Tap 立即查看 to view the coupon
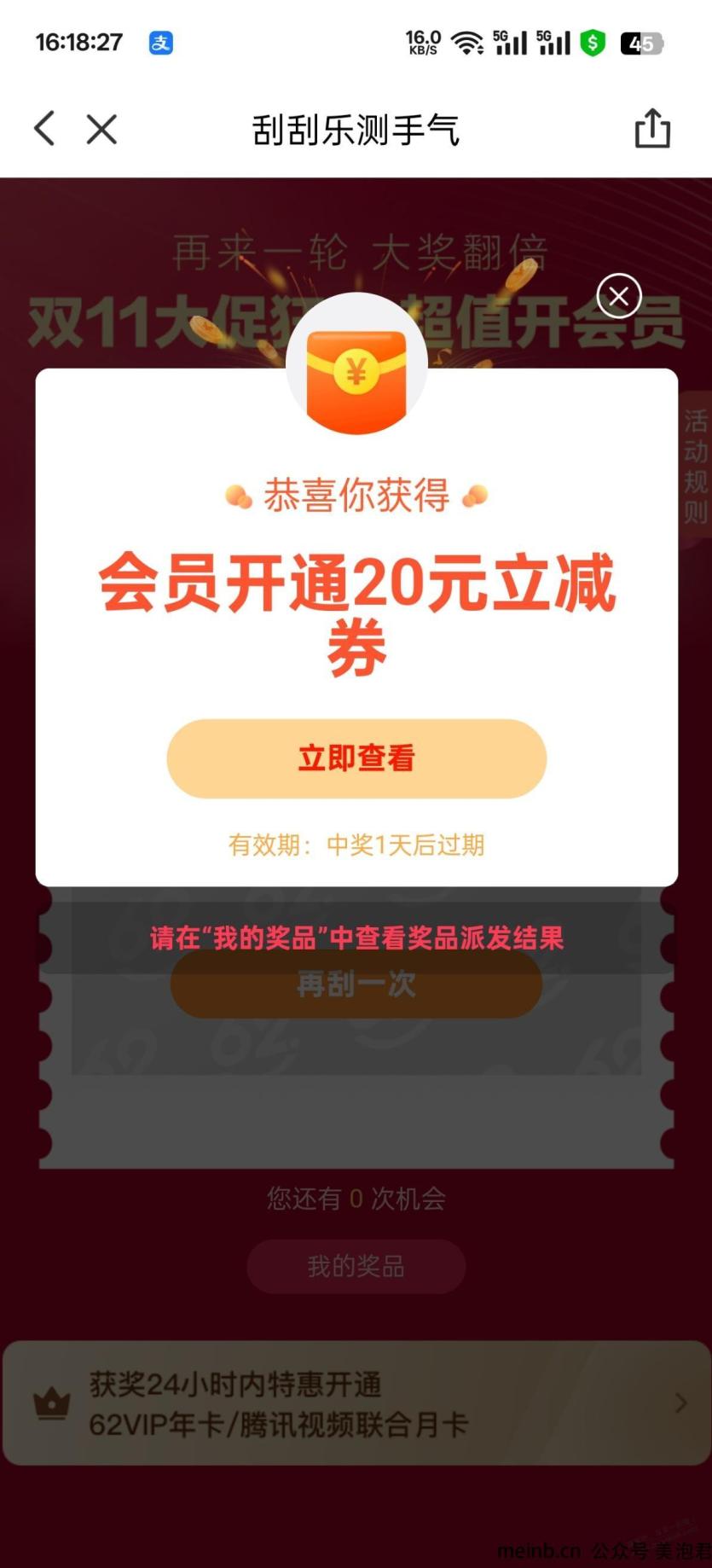 point(356,758)
